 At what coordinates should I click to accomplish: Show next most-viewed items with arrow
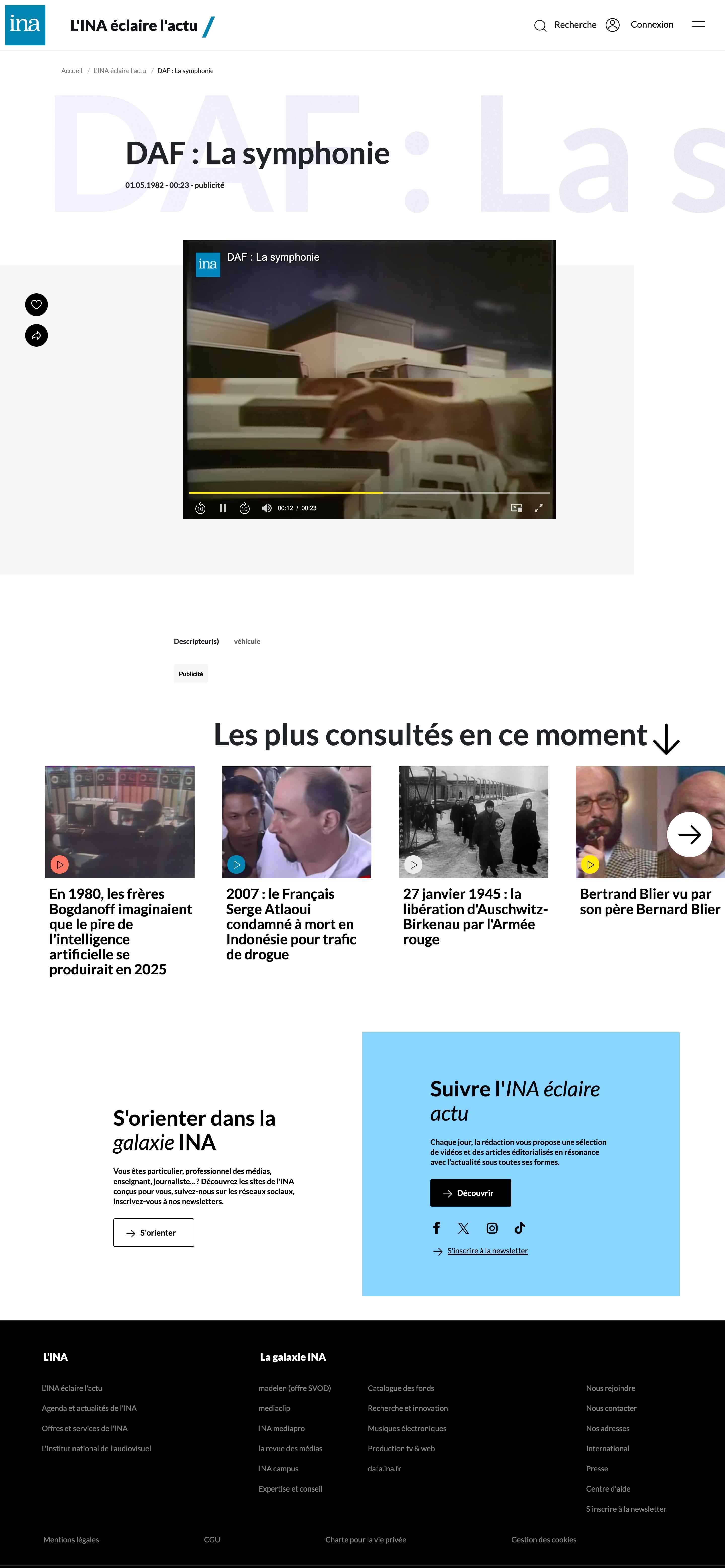click(689, 835)
